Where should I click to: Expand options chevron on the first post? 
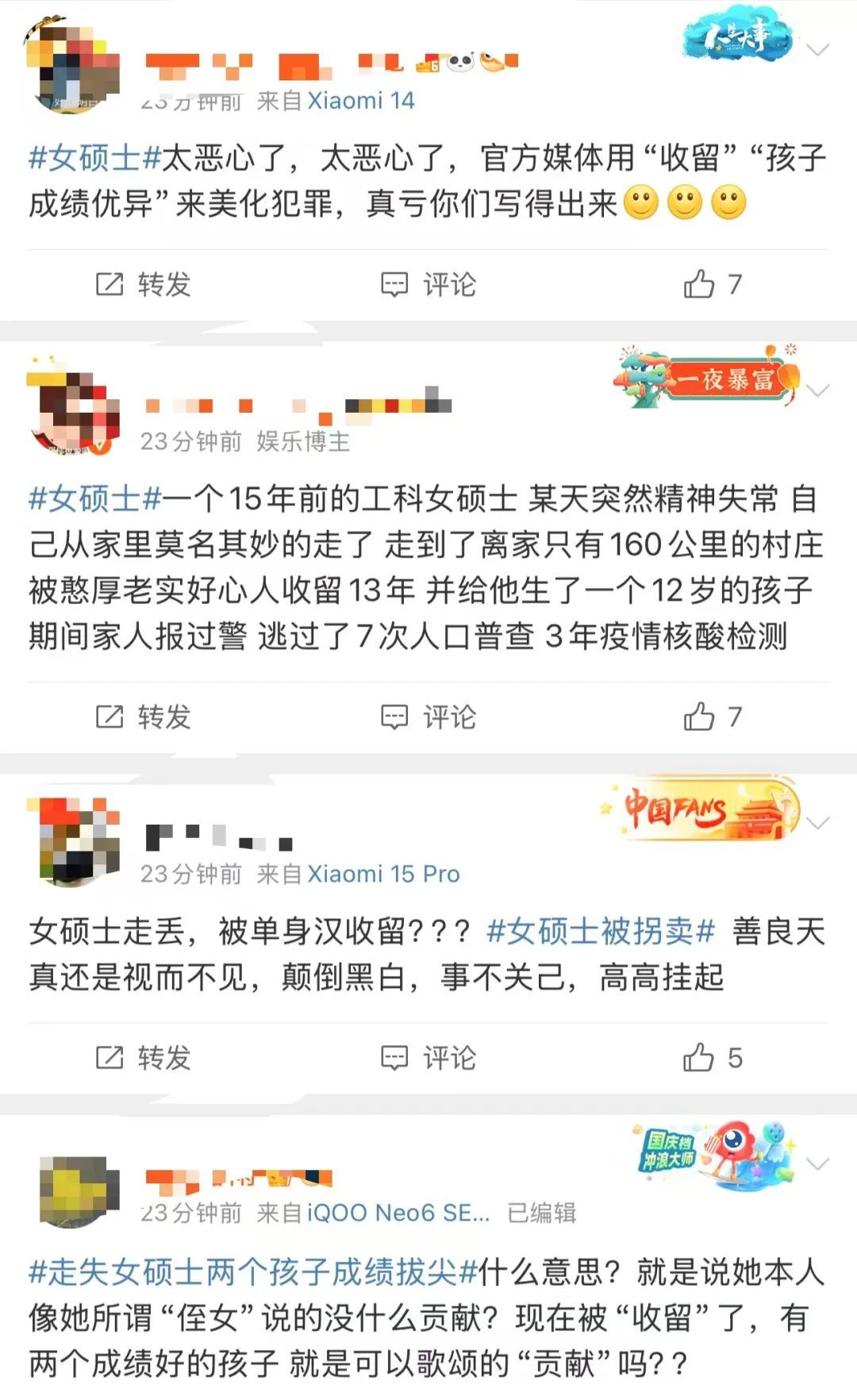click(x=817, y=50)
